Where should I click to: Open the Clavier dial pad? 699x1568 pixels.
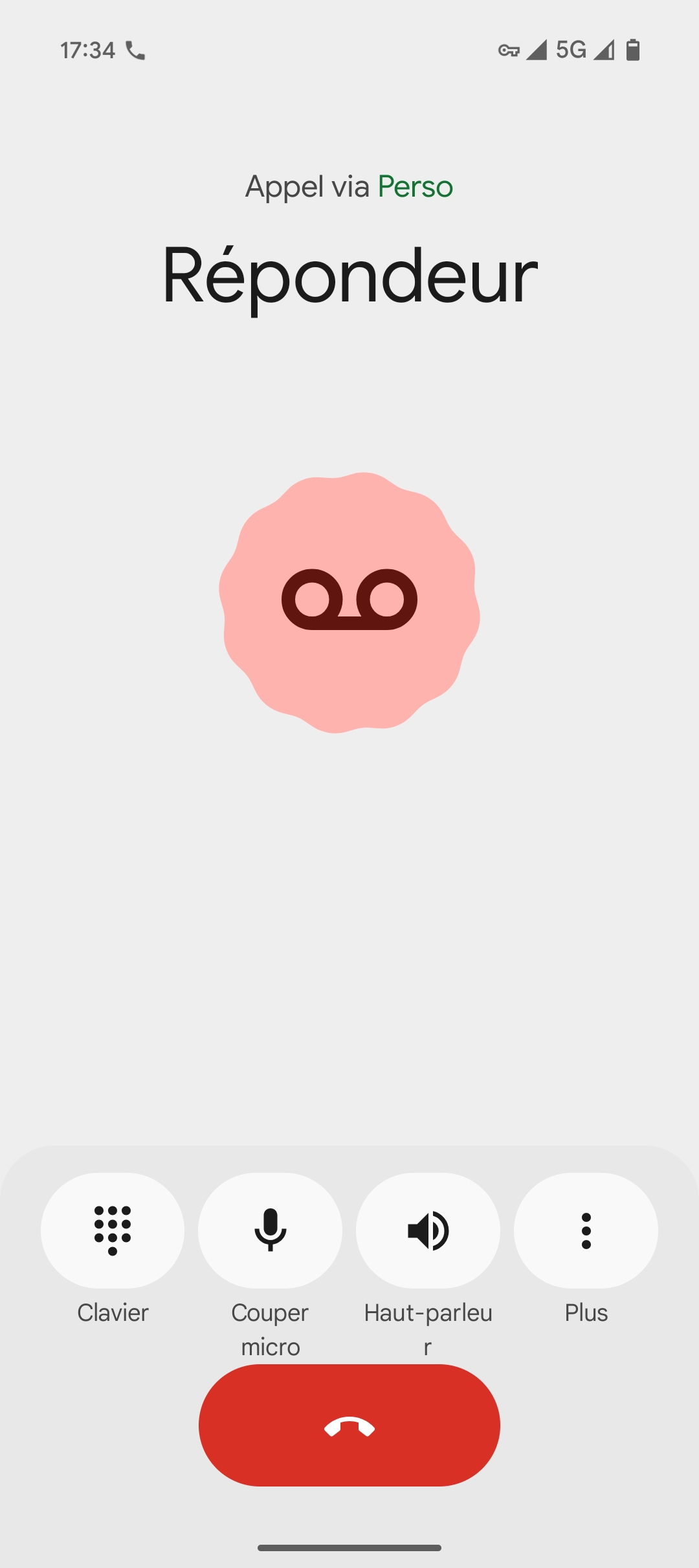click(x=113, y=1230)
